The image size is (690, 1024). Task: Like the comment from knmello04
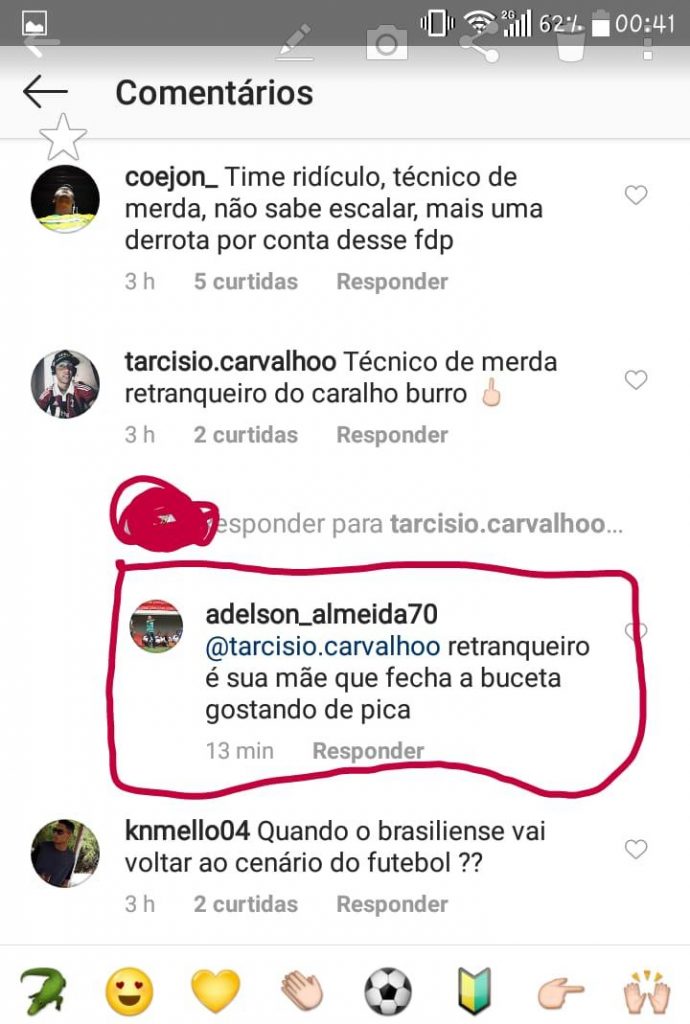pos(636,849)
